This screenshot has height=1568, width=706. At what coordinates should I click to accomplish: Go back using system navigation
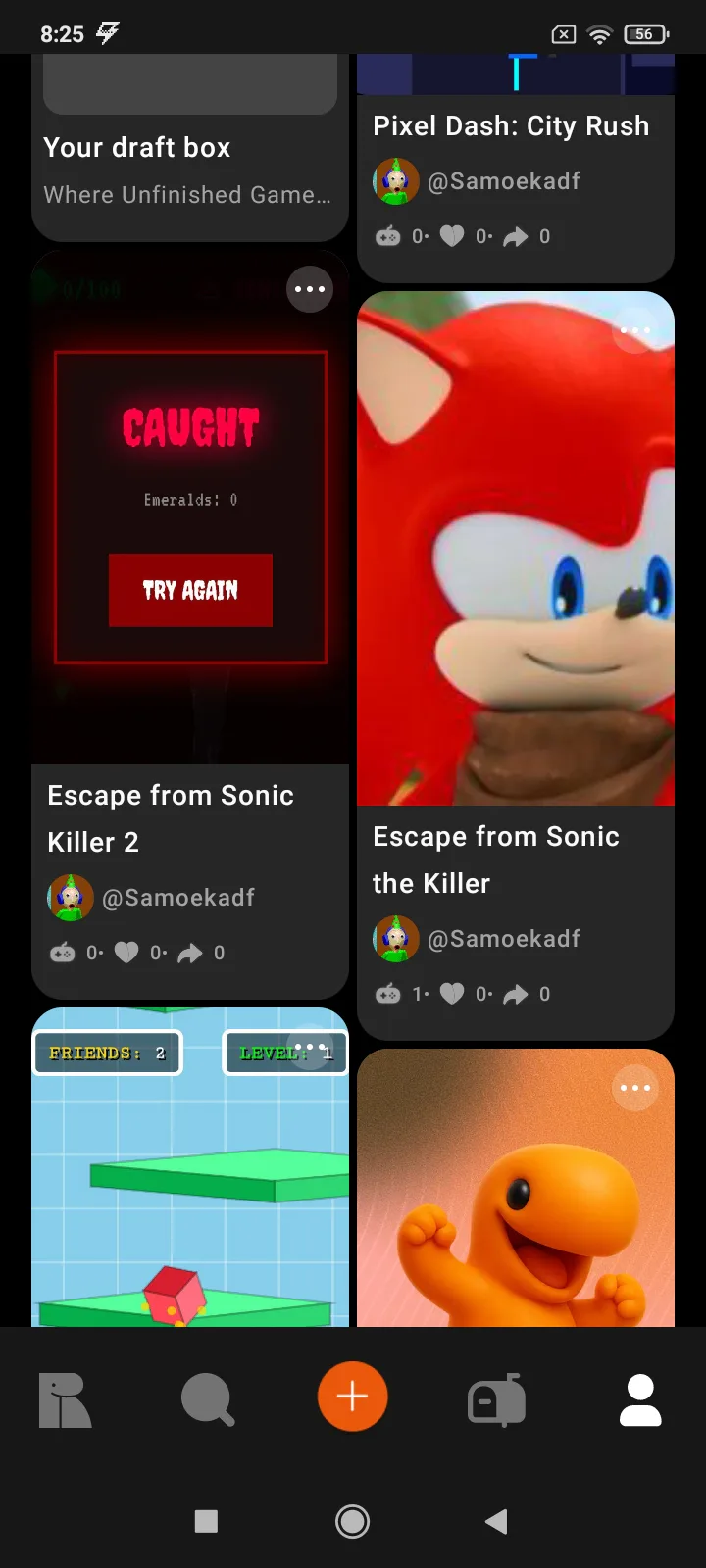click(496, 1521)
